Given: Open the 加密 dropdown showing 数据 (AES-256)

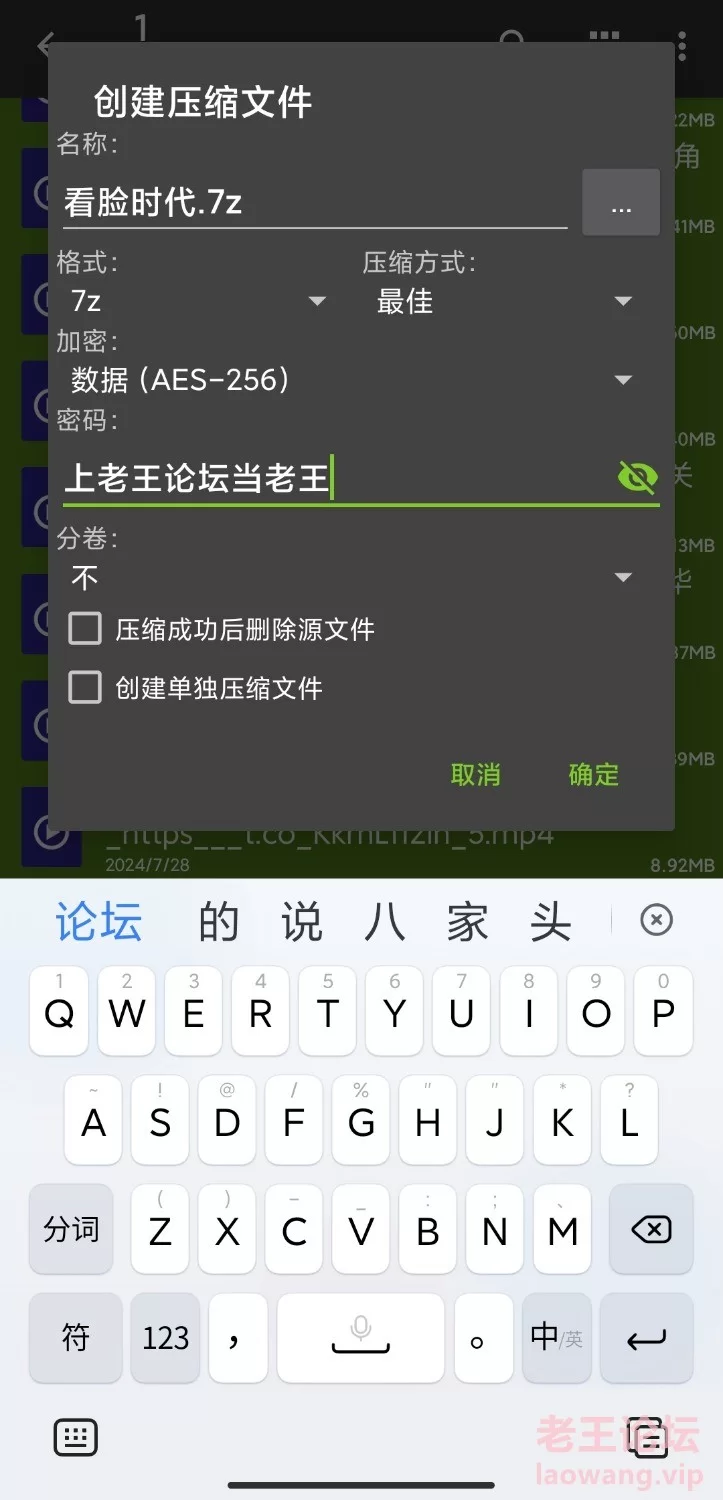Looking at the screenshot, I should point(350,380).
